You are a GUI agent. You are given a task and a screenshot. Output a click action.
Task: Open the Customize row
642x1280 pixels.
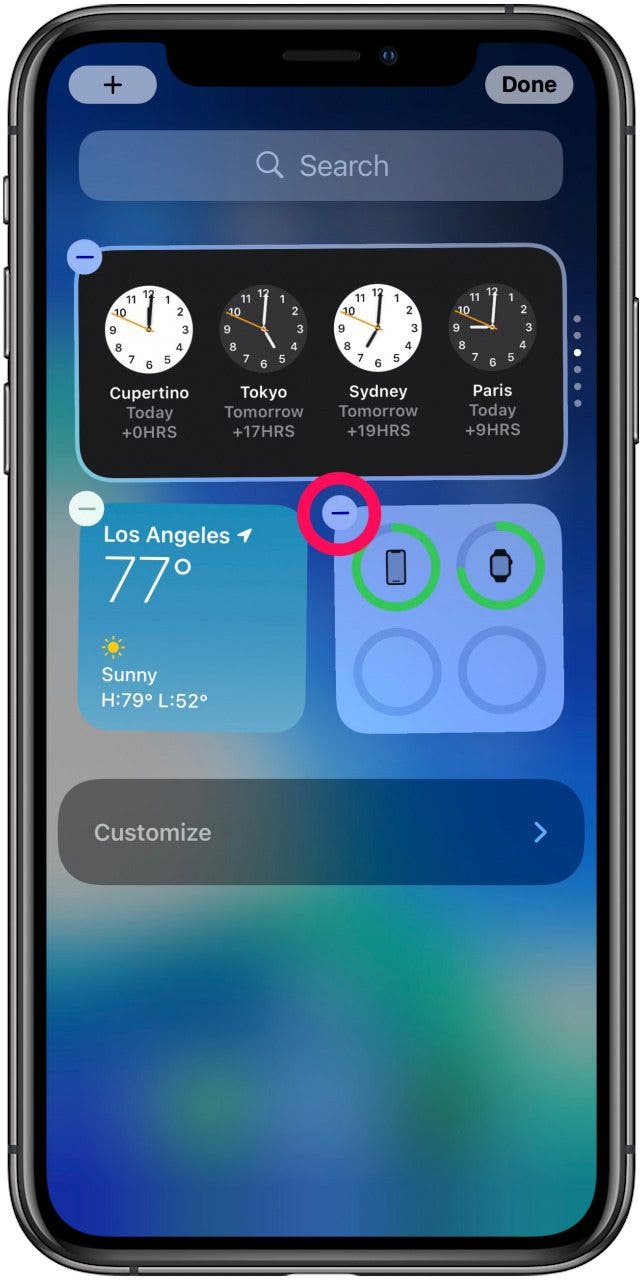(x=320, y=832)
